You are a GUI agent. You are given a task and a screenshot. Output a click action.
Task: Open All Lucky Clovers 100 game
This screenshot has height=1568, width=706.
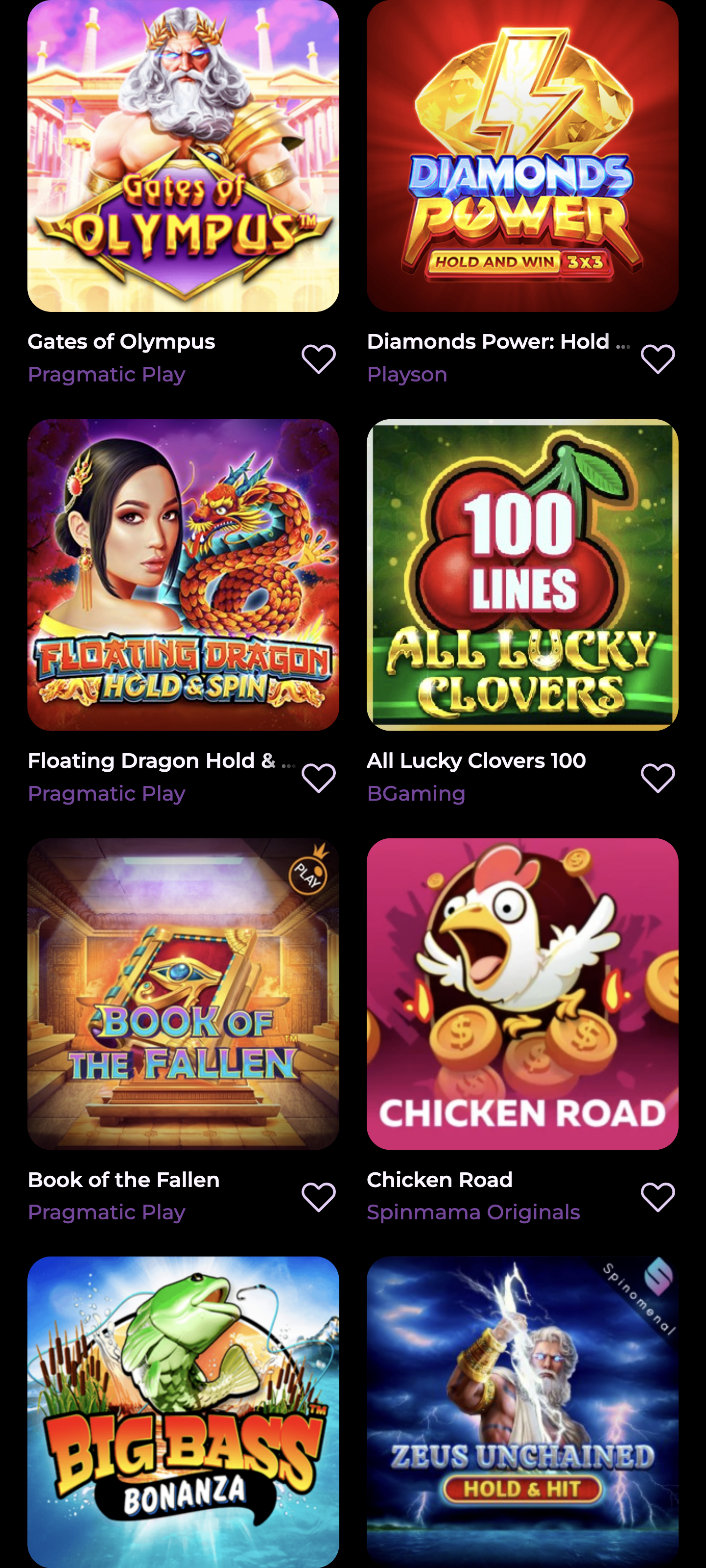tap(522, 574)
